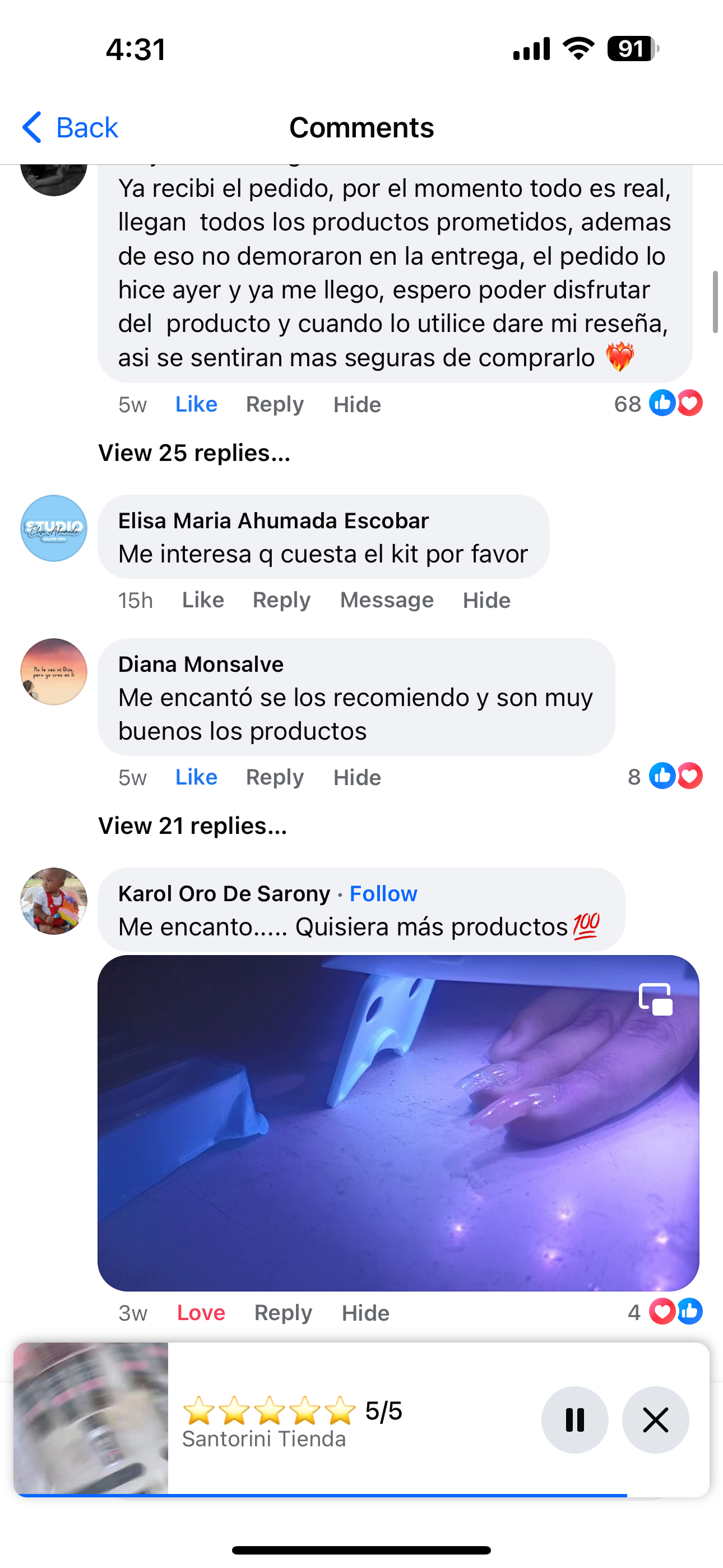Like Elisa Maria Ahumada Escobar's comment
The image size is (723, 1568).
[203, 600]
